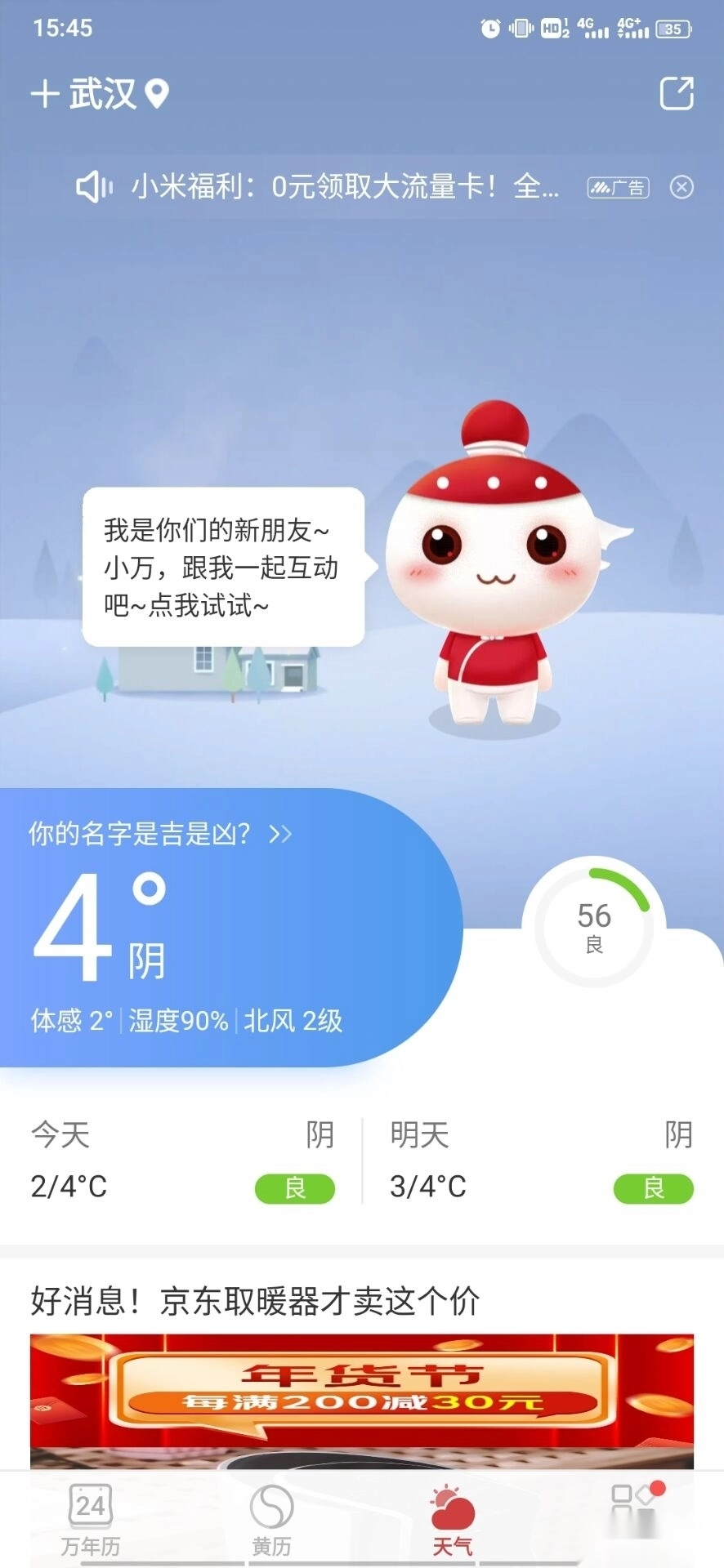The image size is (724, 1568).
Task: Share the weather with the top-right icon
Action: tap(677, 94)
